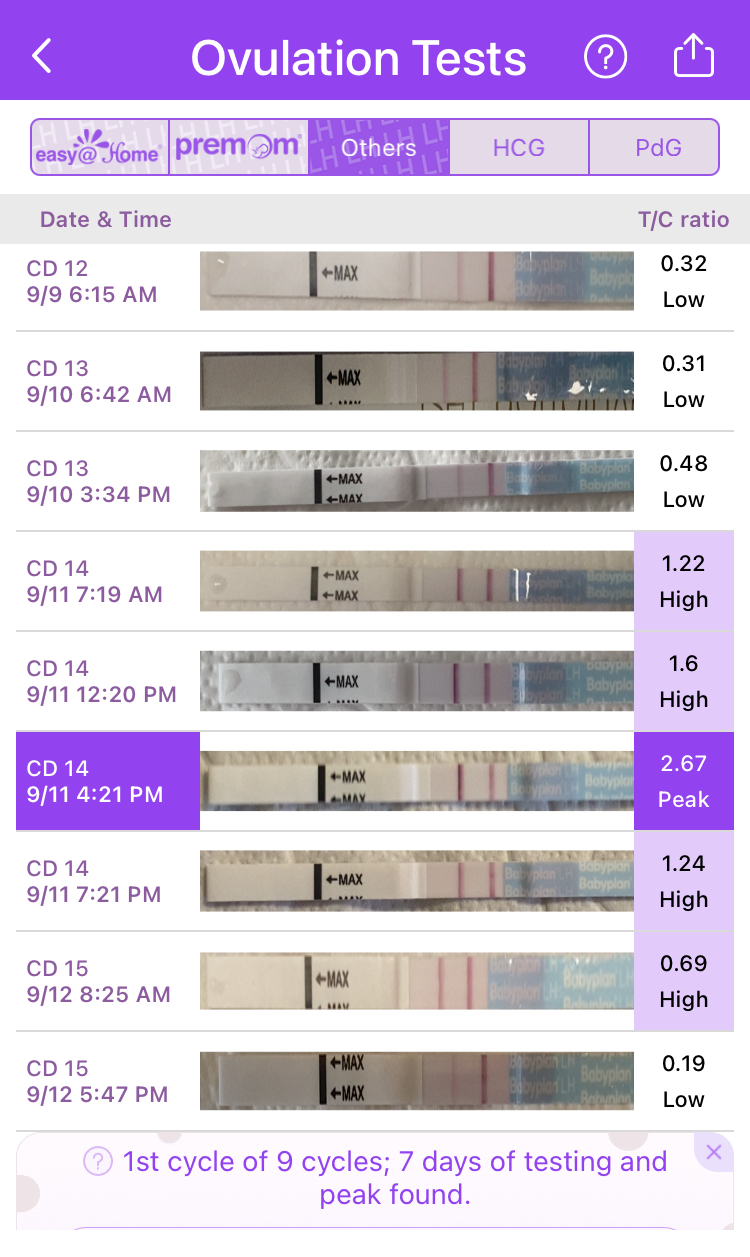View the 9/11 12:20 PM test row
The image size is (750, 1257).
pos(374,681)
